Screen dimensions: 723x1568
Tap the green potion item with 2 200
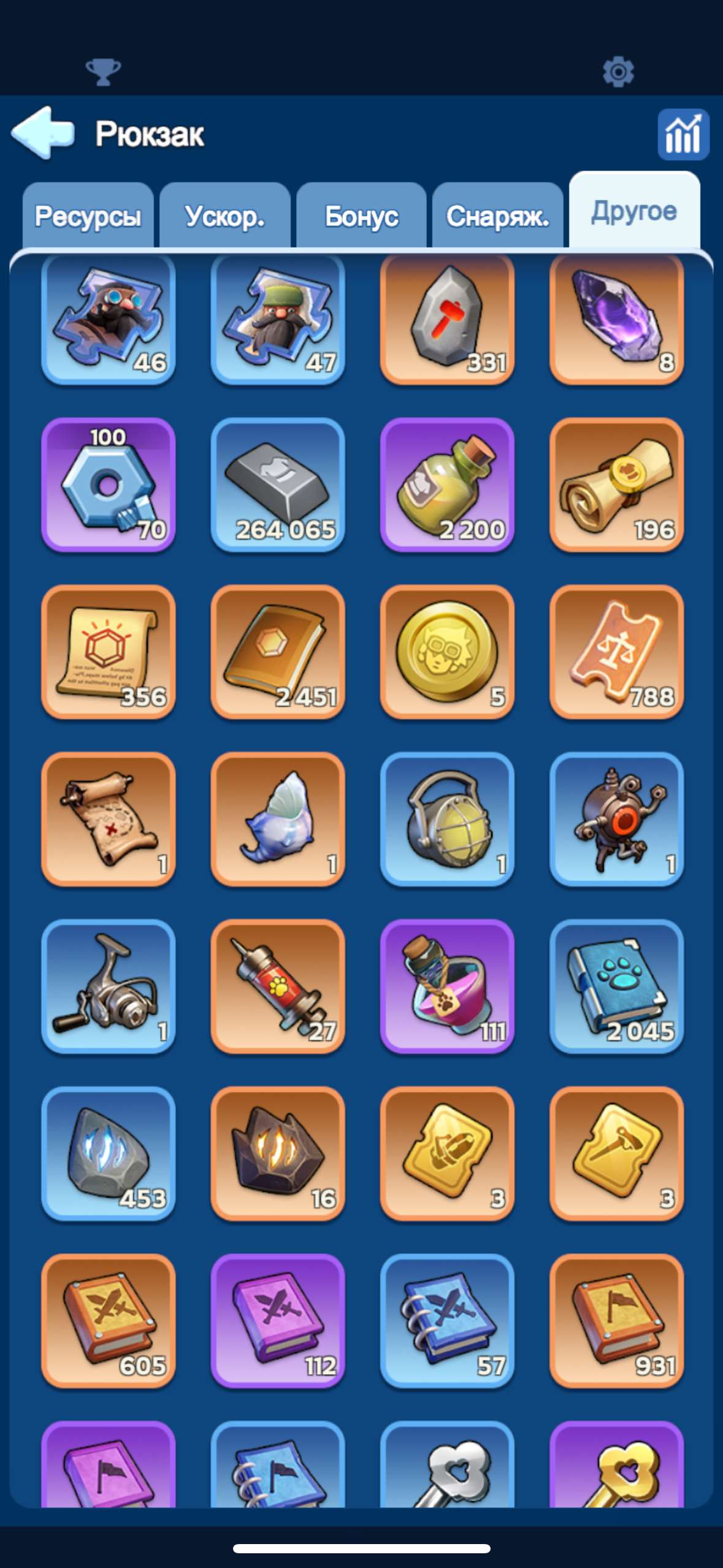coord(447,485)
